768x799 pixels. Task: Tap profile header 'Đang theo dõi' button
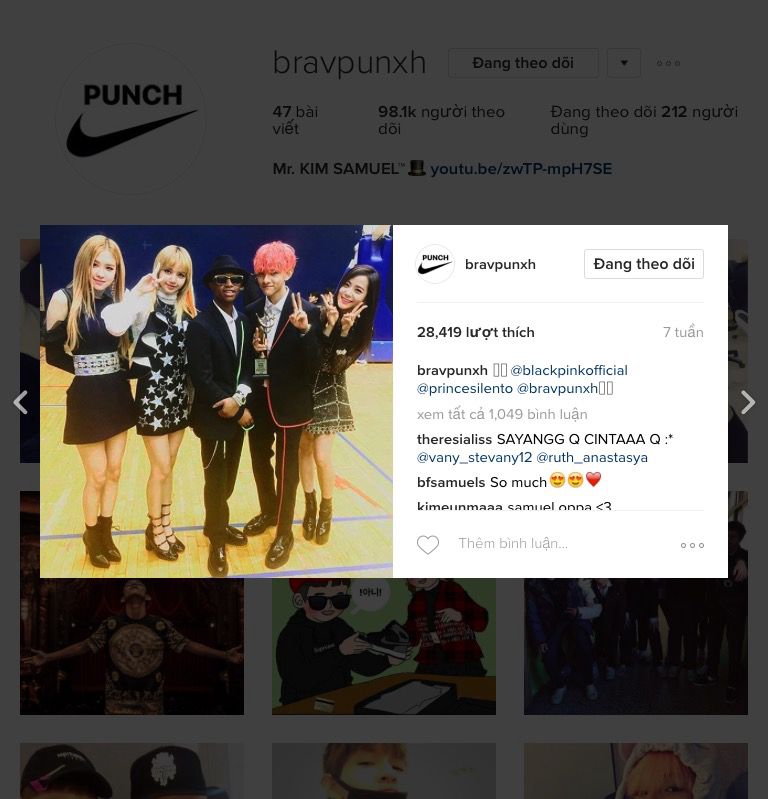(x=523, y=63)
